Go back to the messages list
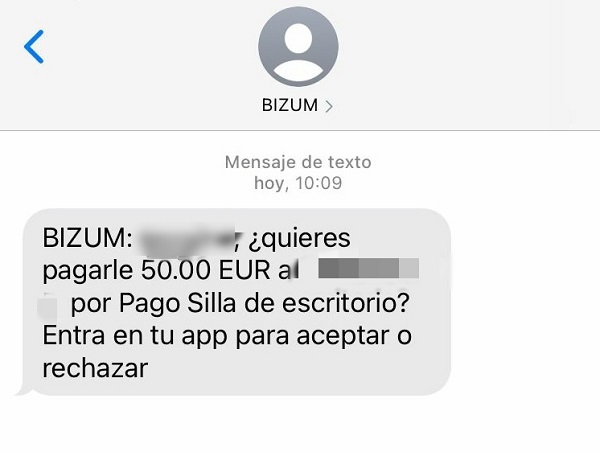 (35, 47)
